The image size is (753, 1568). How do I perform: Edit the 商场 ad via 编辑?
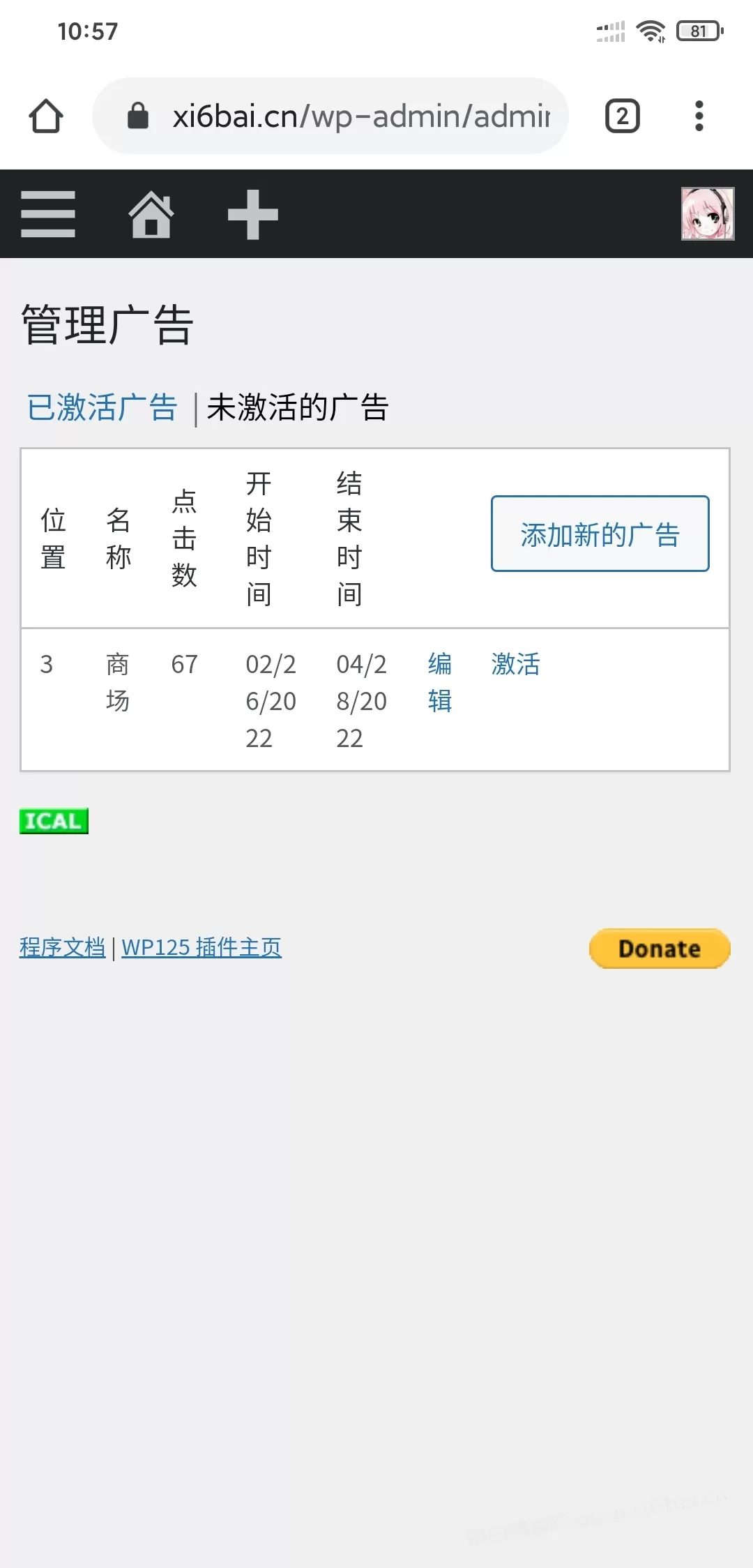[440, 682]
